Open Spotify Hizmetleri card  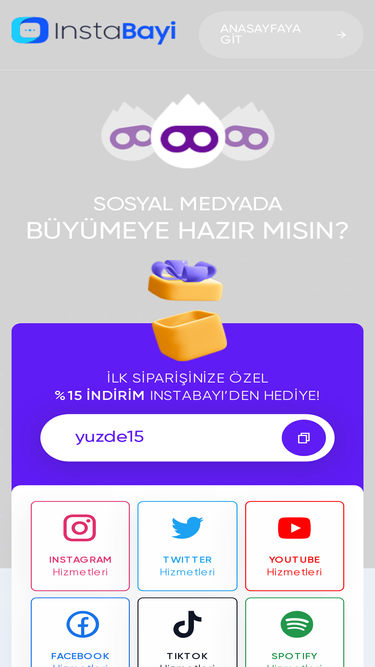[x=294, y=632]
